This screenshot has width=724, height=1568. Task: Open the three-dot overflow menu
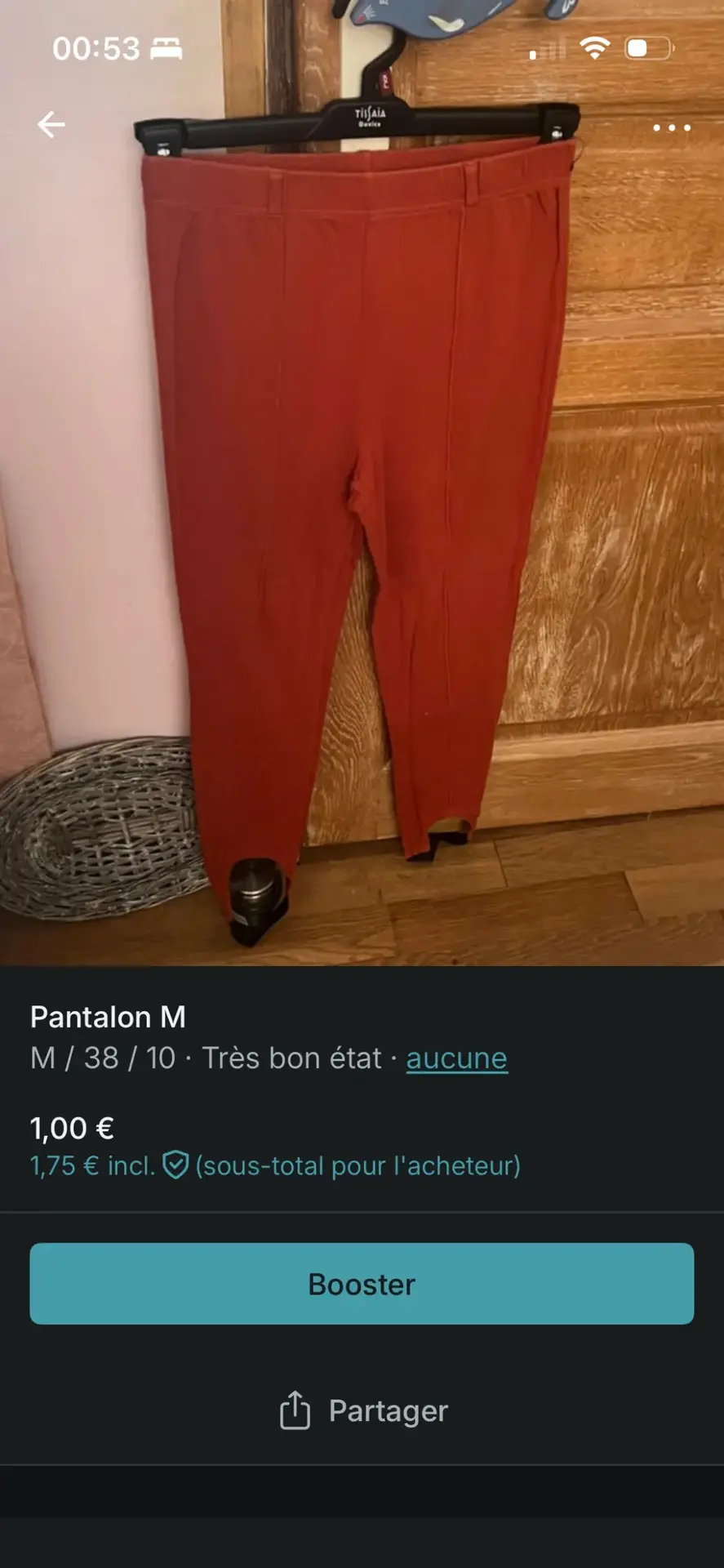click(672, 127)
